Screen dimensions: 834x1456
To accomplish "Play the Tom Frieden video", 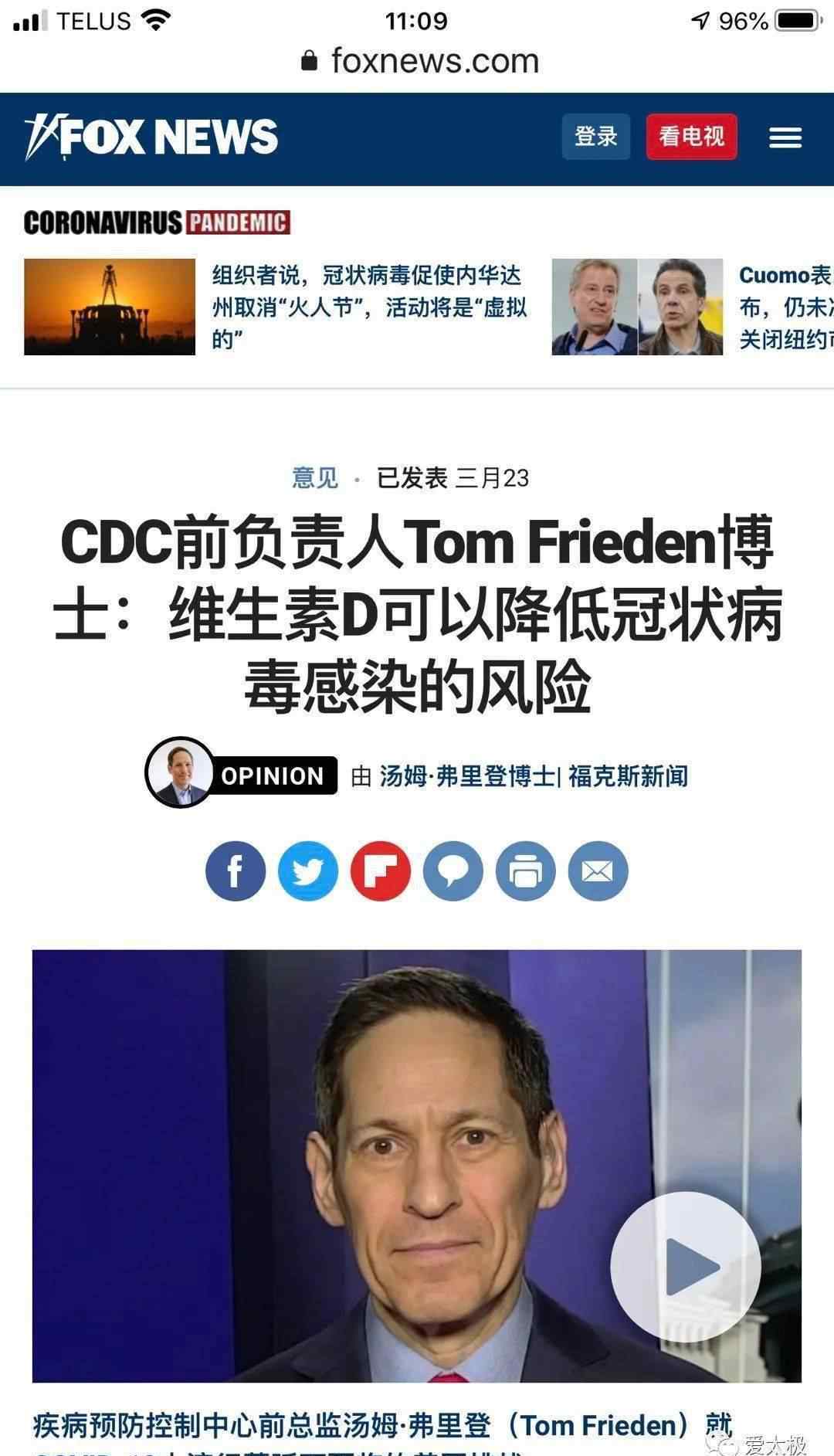I will (685, 1267).
